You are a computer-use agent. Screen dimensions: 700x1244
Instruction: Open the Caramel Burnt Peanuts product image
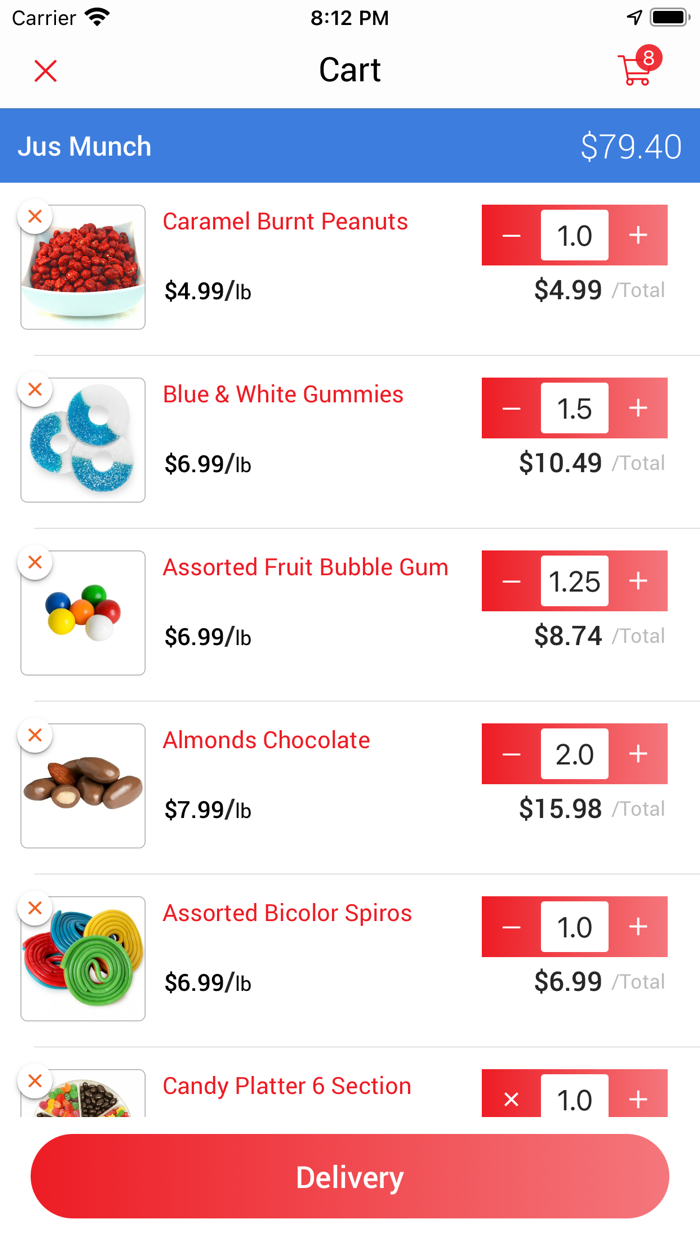point(83,268)
